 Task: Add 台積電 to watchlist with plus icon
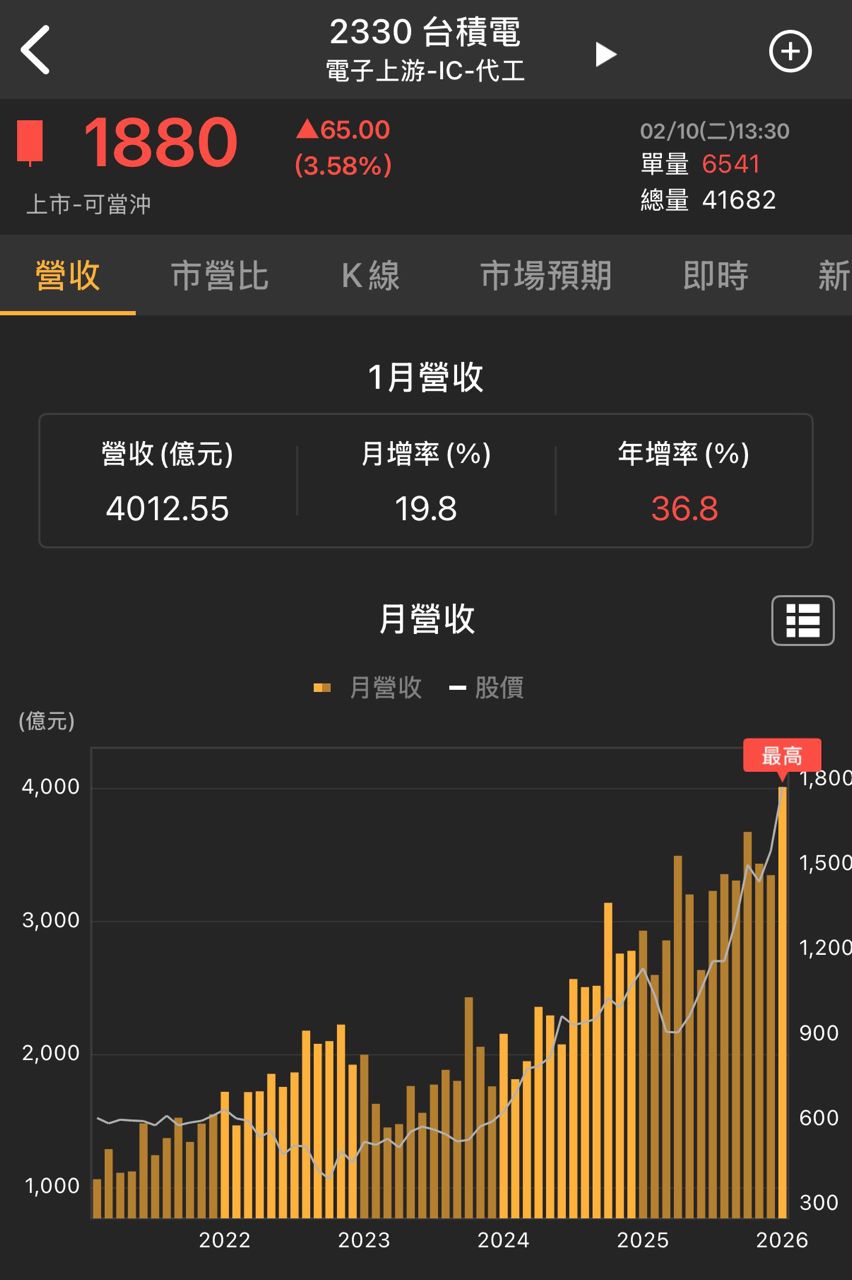click(790, 52)
